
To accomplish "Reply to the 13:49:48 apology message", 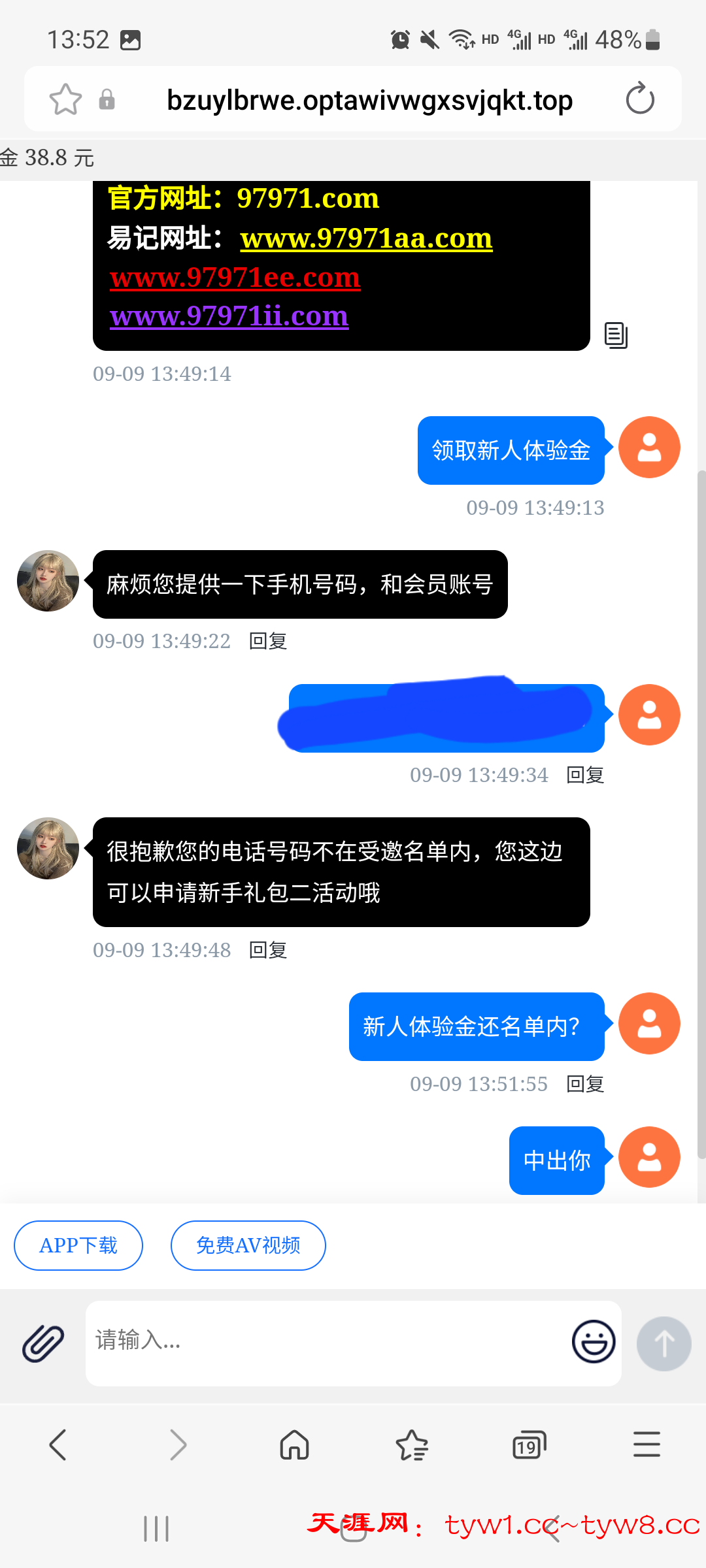I will pyautogui.click(x=268, y=950).
